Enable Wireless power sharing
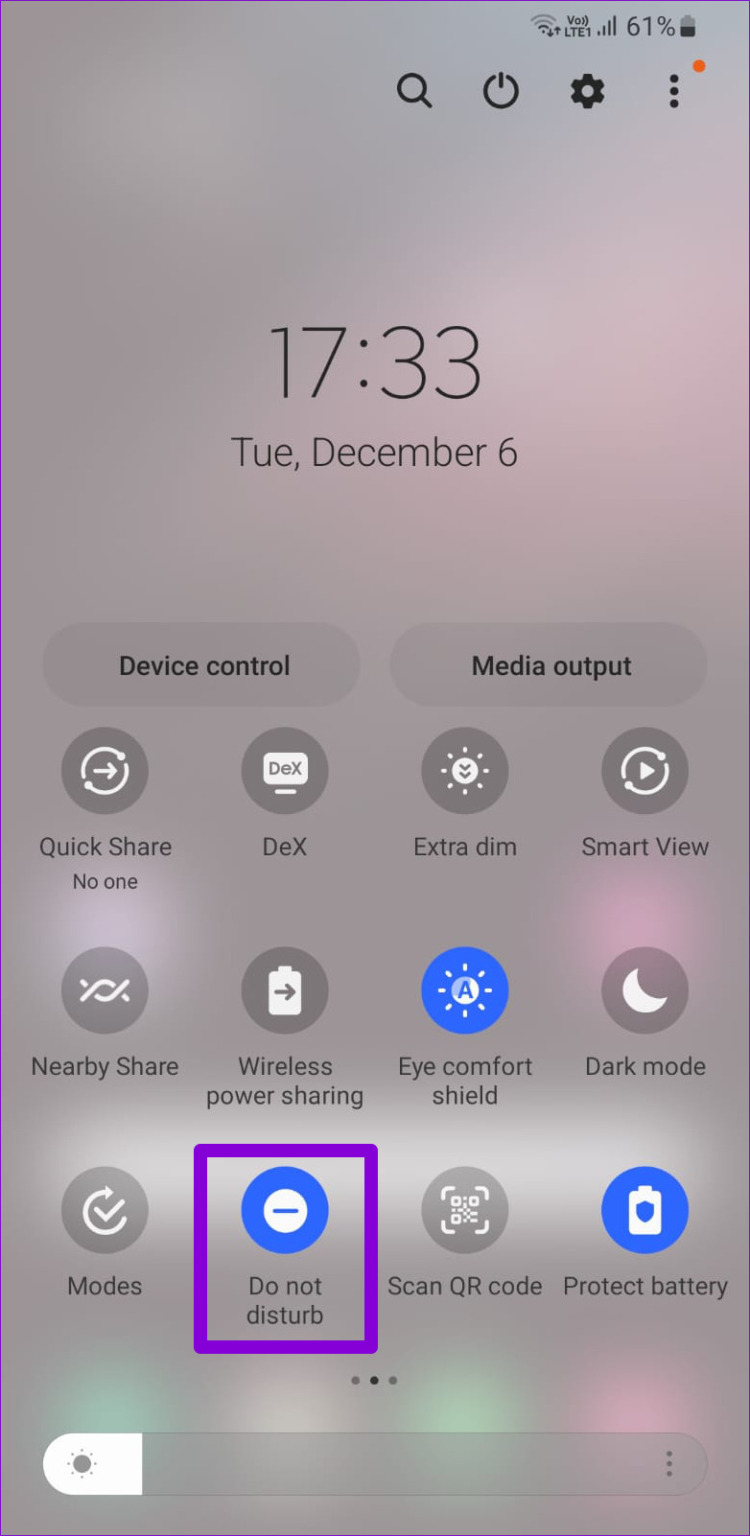The image size is (750, 1536). [285, 989]
